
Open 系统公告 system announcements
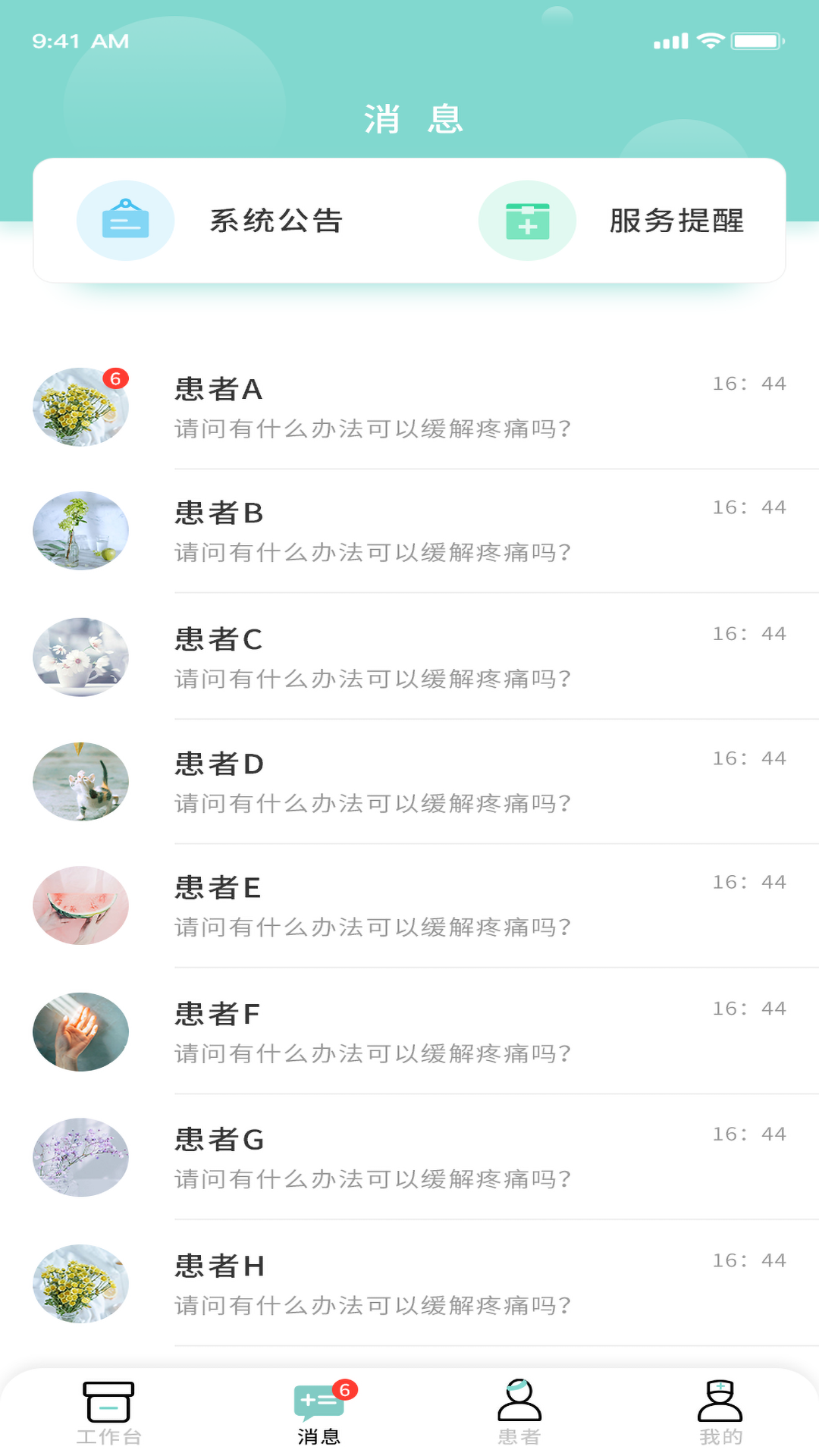click(x=212, y=221)
